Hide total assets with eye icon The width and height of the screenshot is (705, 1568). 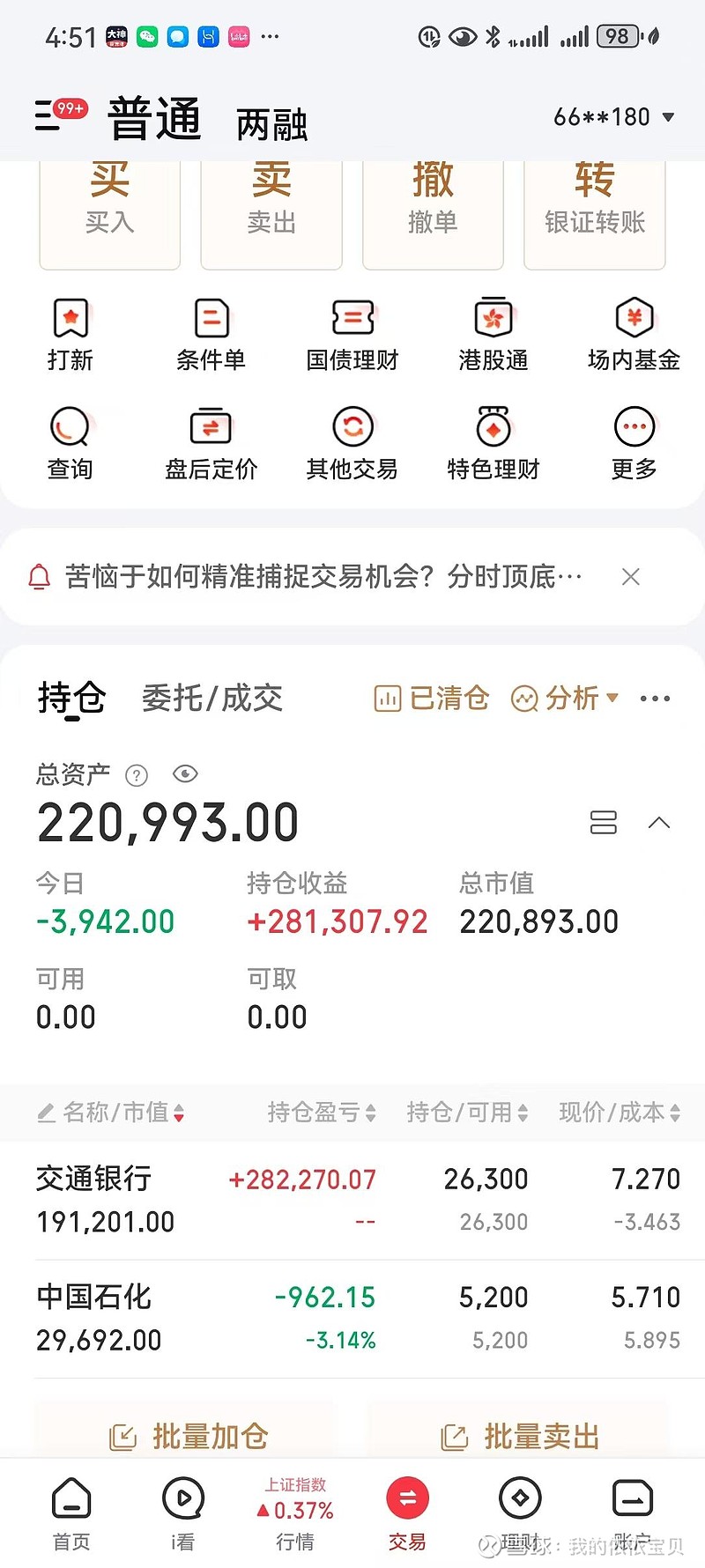185,774
